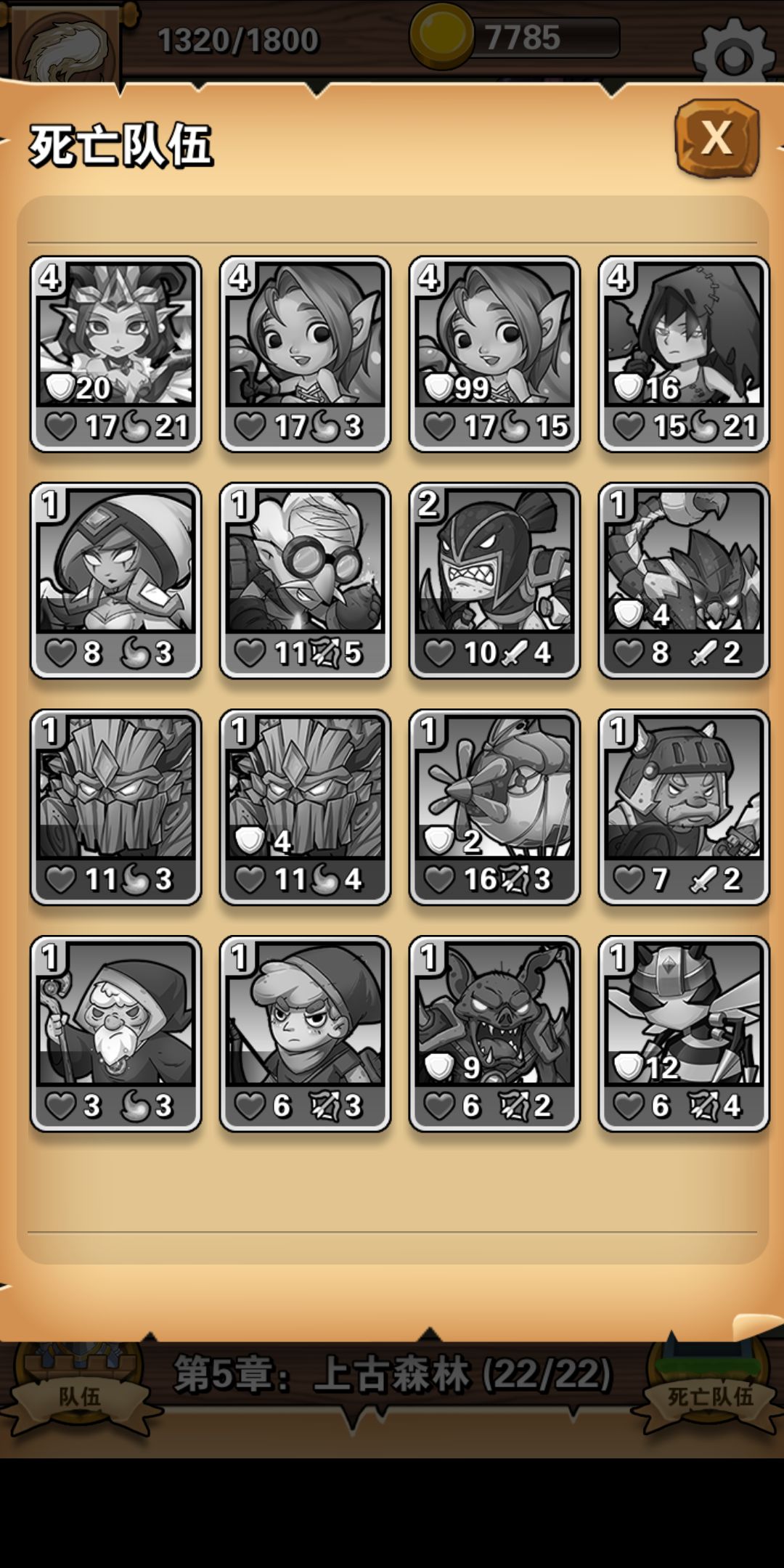Select the goggled inventor card with 11 health

(305, 581)
